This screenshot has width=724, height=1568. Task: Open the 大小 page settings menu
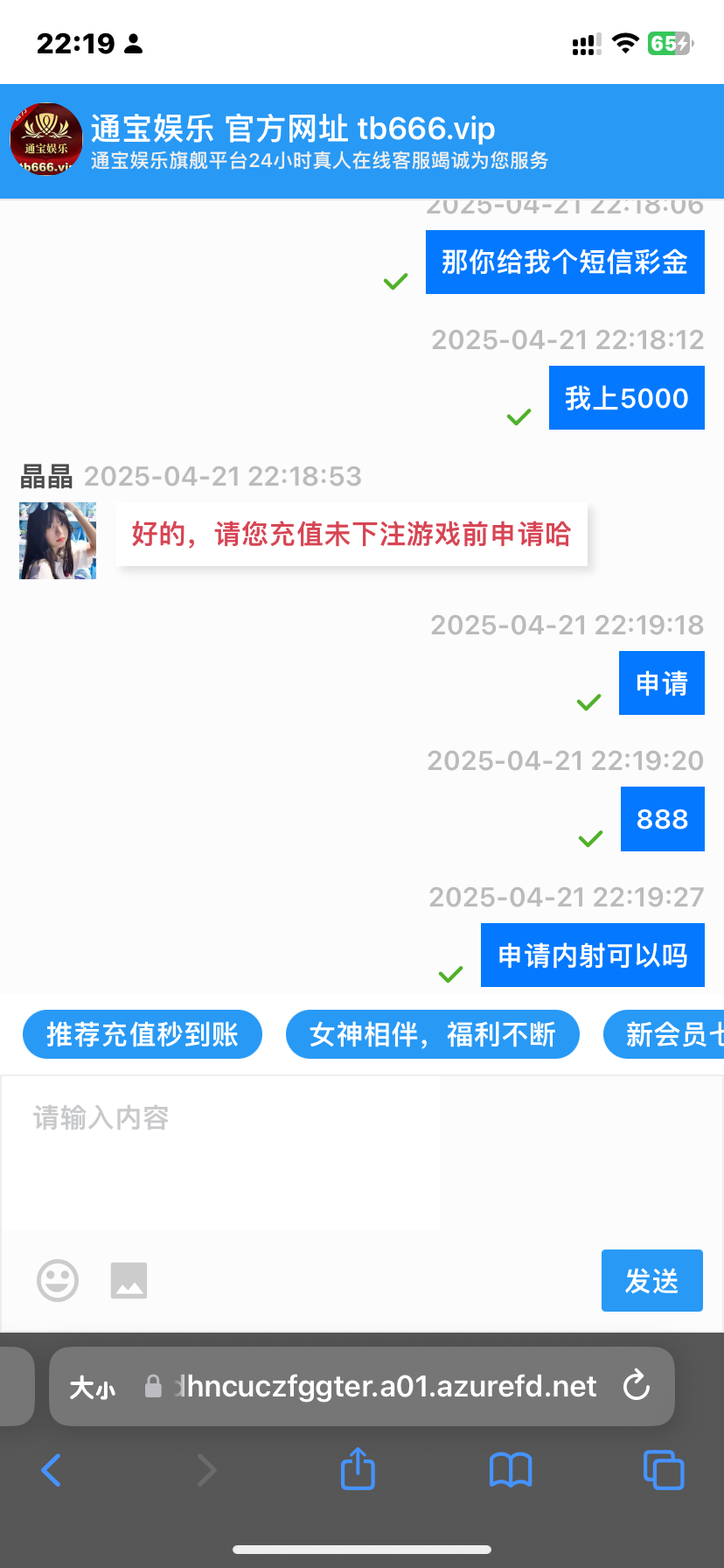coord(92,1387)
